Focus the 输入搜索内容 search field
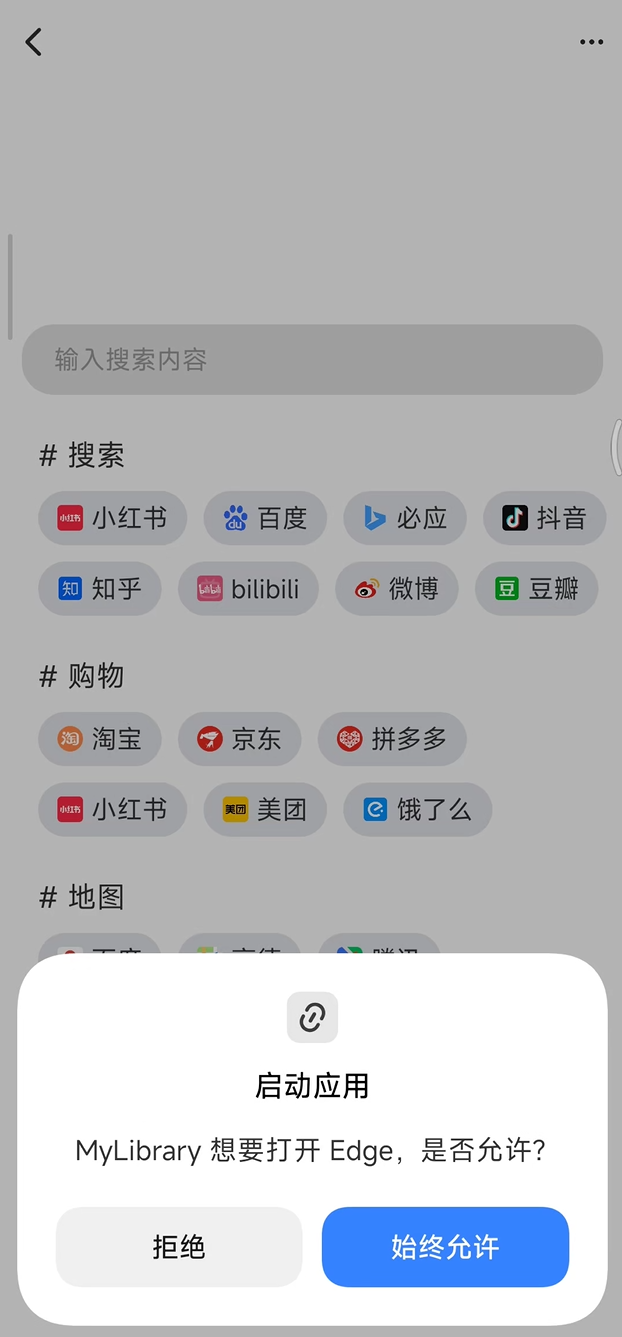Image resolution: width=622 pixels, height=1337 pixels. pyautogui.click(x=312, y=359)
